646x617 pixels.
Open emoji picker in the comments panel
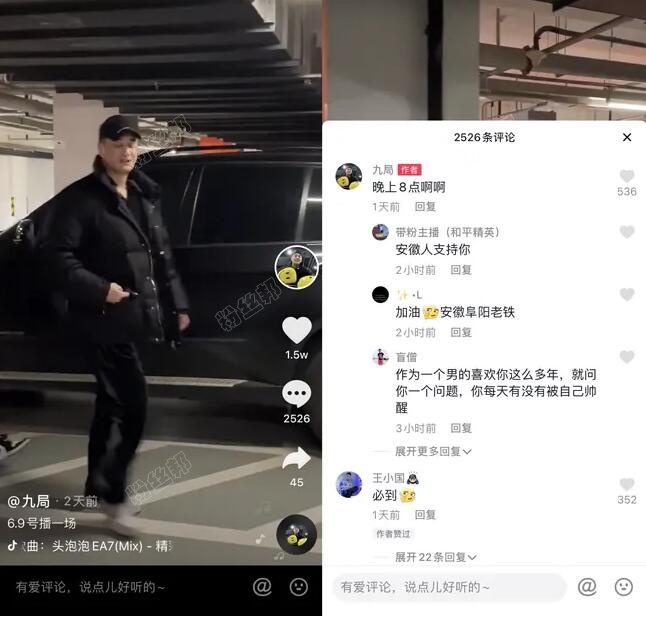coord(623,587)
